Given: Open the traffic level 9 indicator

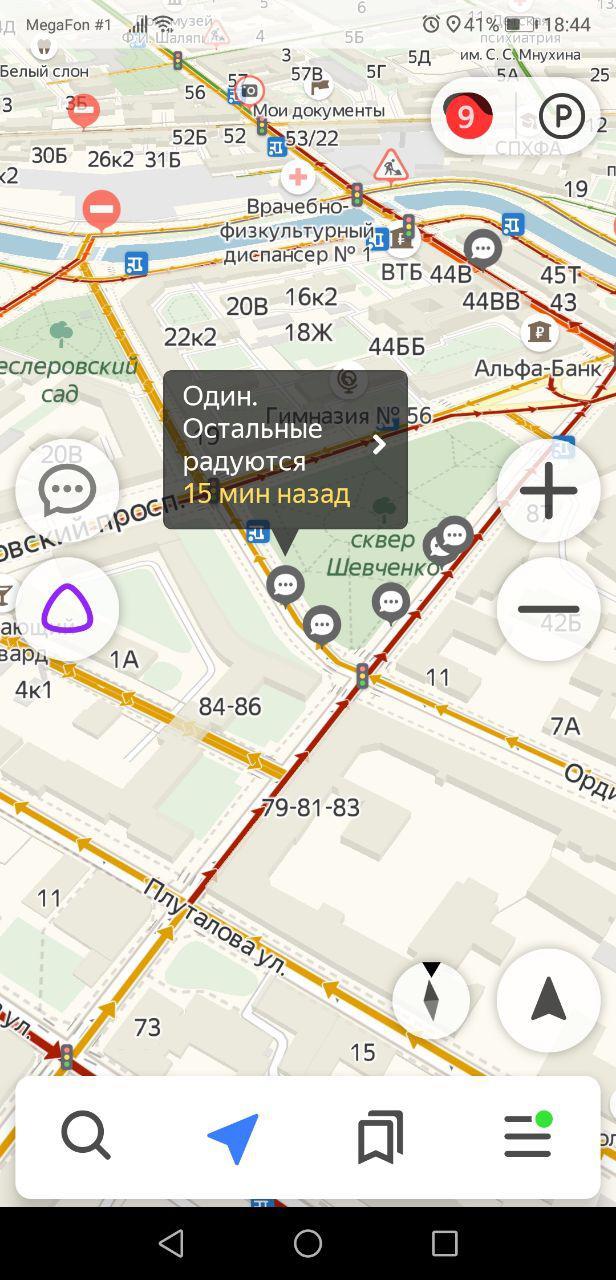Looking at the screenshot, I should (x=466, y=118).
